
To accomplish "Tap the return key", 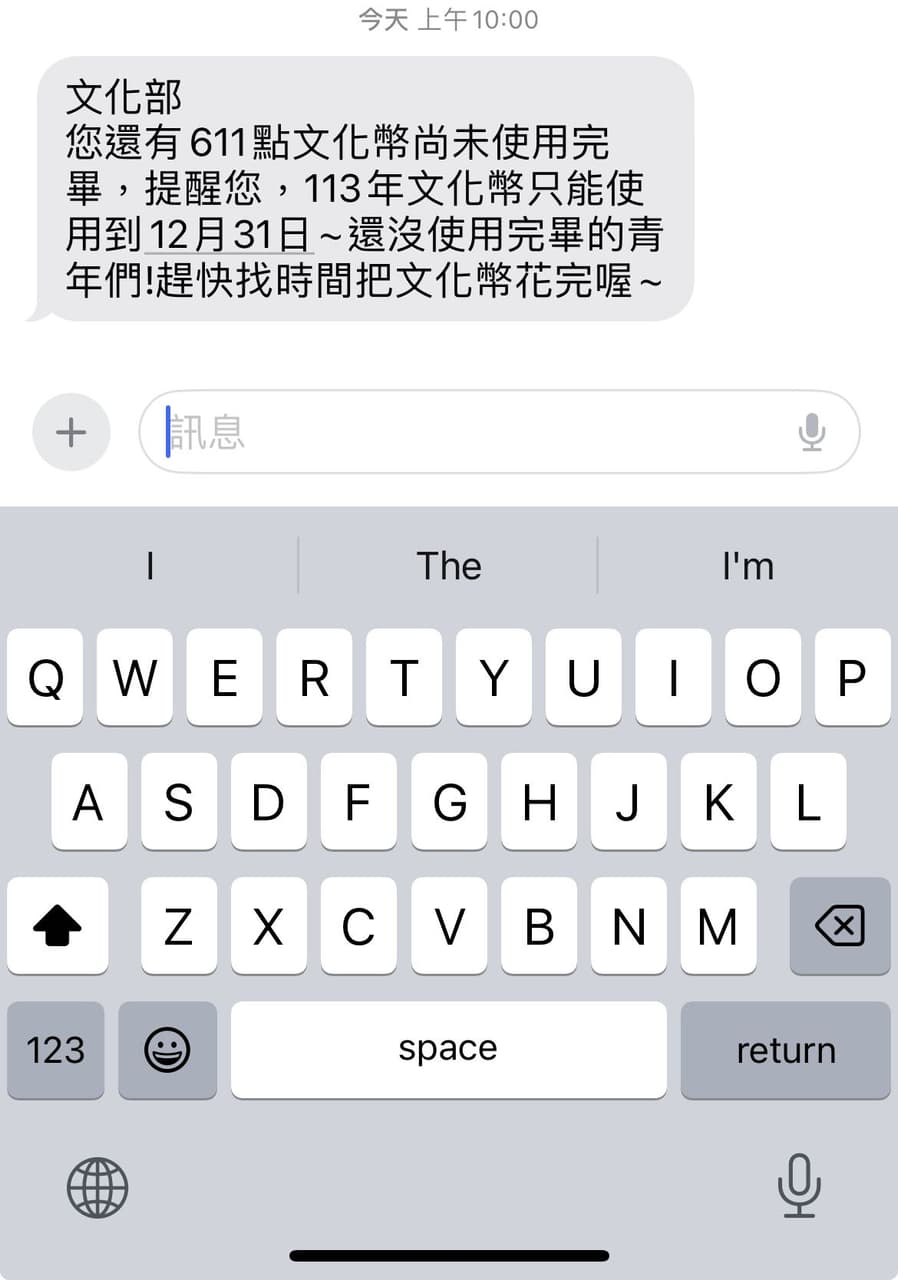I will pyautogui.click(x=785, y=1050).
